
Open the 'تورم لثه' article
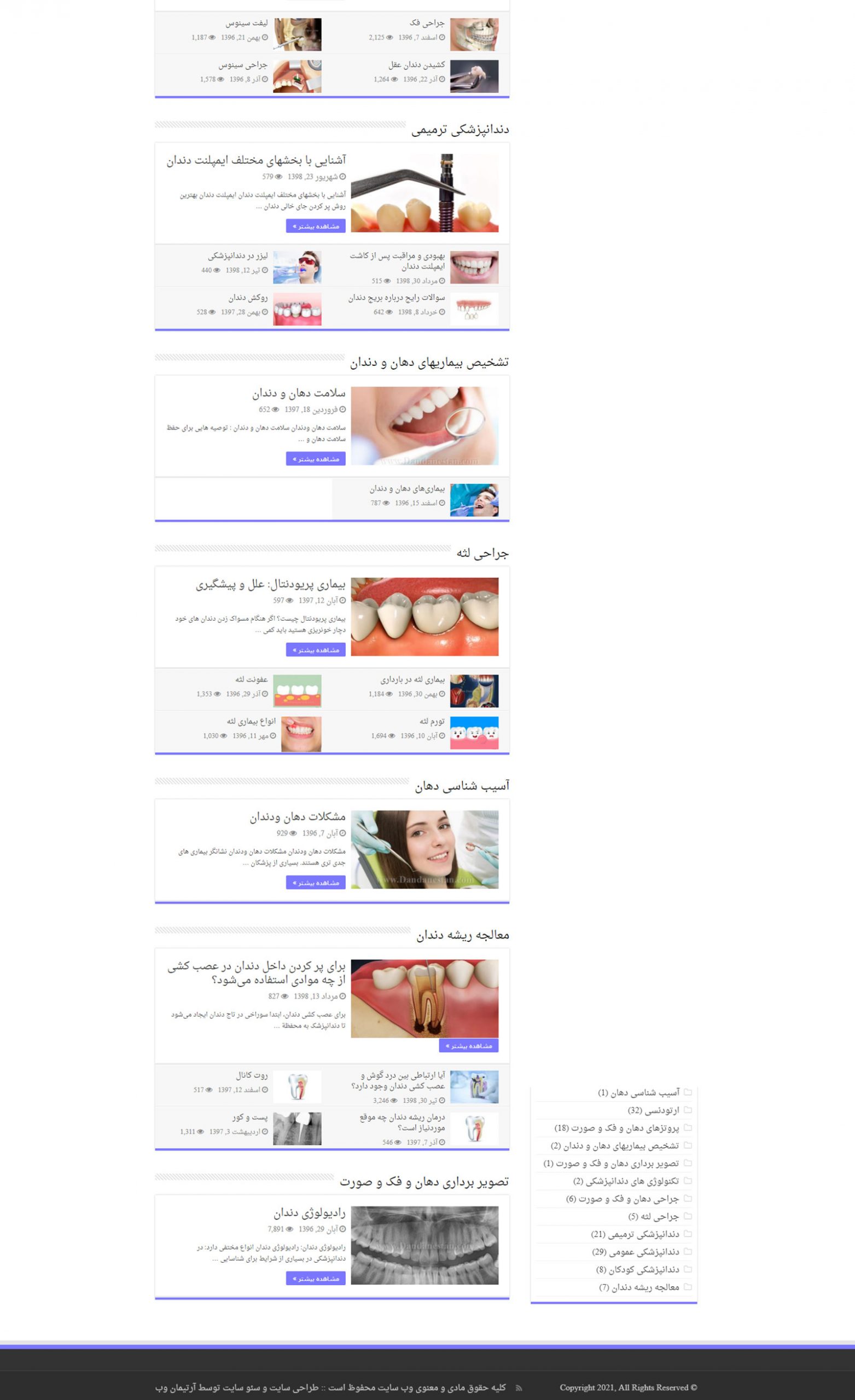[x=432, y=721]
